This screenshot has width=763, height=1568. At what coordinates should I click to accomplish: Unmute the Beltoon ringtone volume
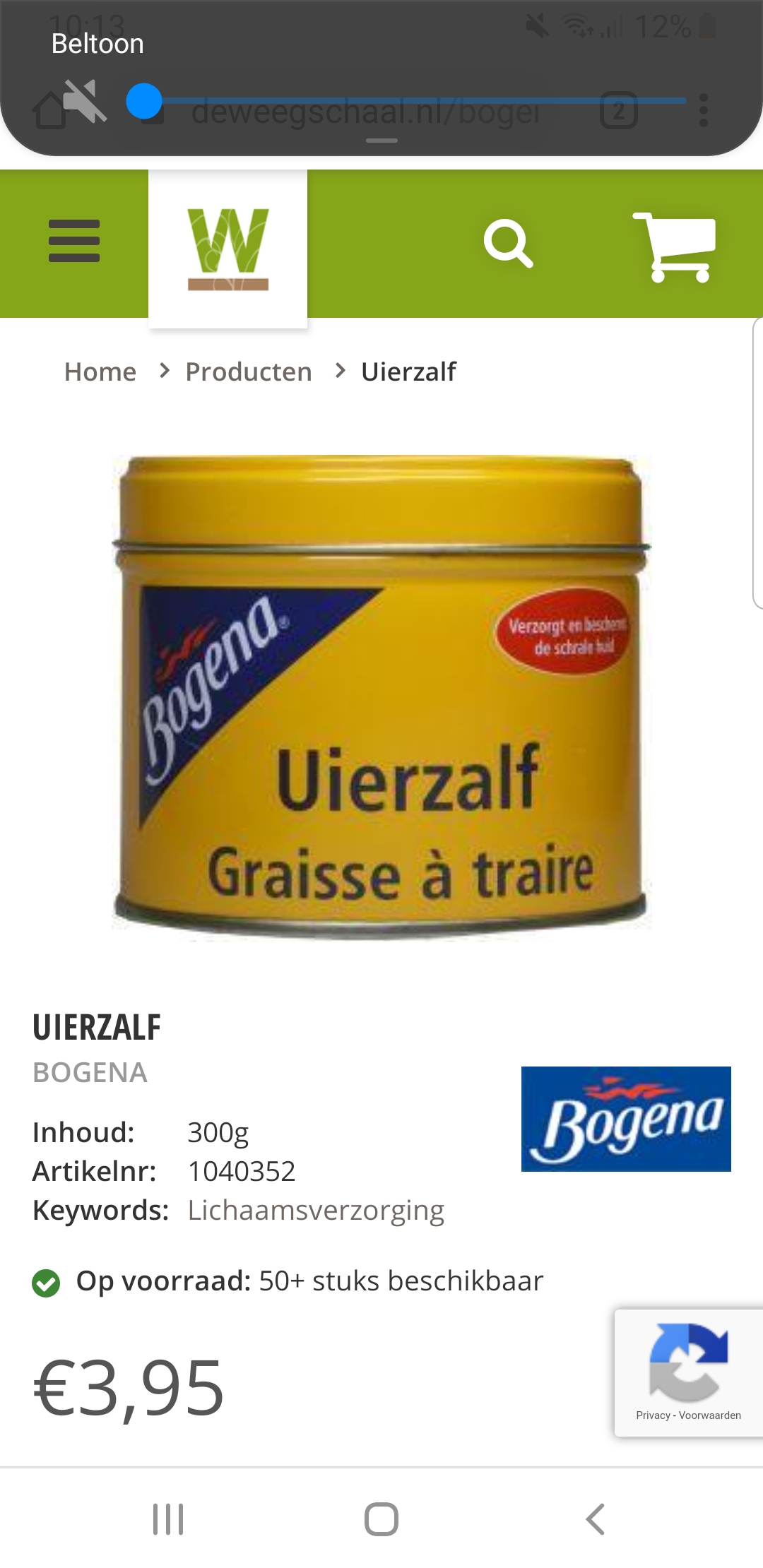click(x=85, y=101)
